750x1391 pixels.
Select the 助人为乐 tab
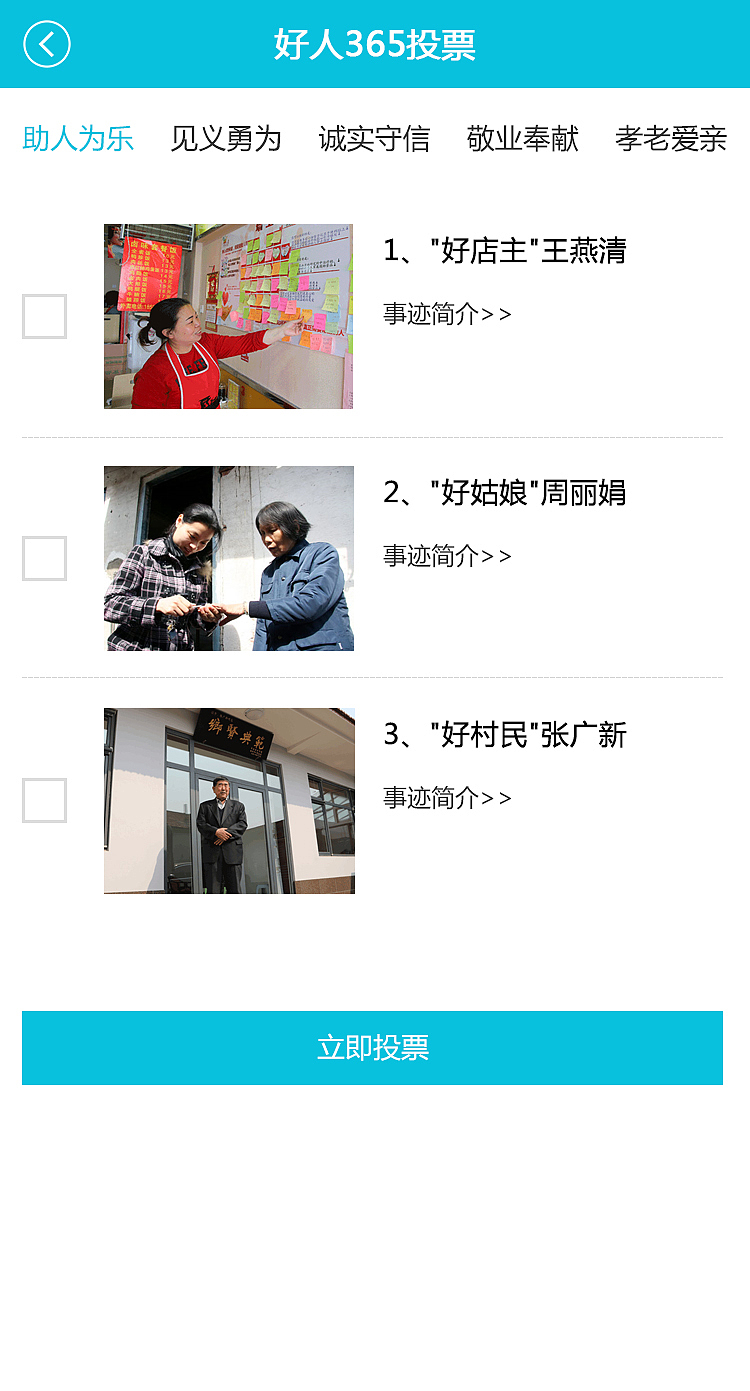(77, 140)
